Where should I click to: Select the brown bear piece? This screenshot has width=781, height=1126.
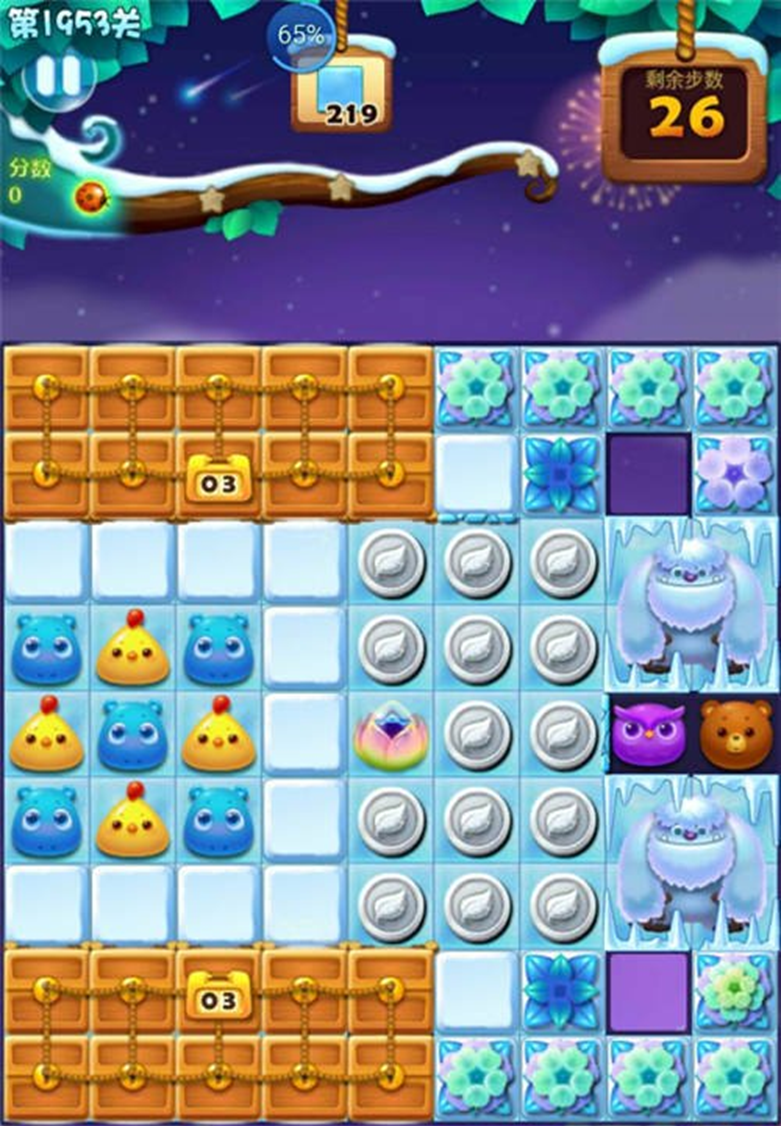click(x=735, y=734)
